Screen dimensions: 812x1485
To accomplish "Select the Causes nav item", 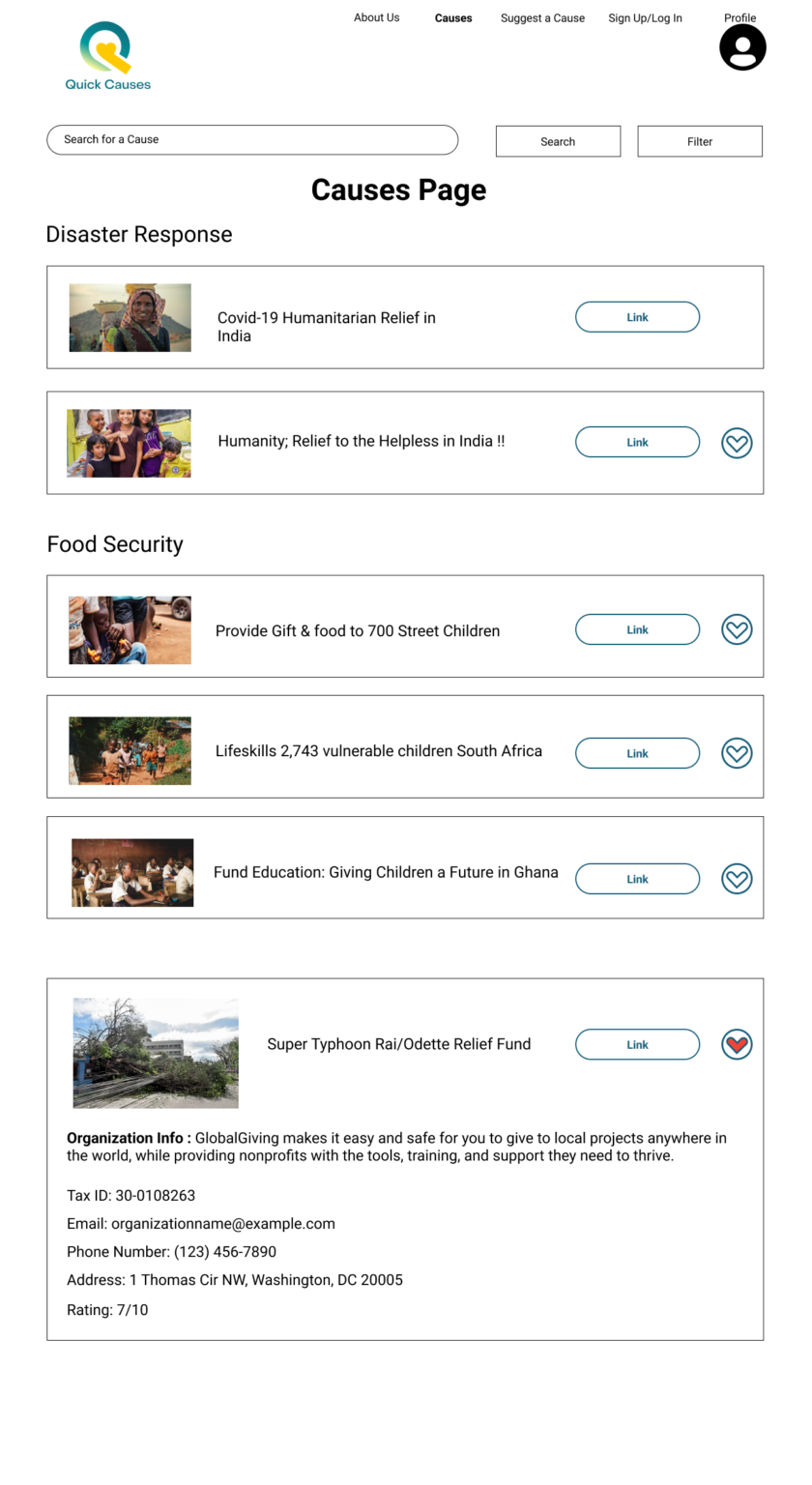I will pyautogui.click(x=453, y=18).
